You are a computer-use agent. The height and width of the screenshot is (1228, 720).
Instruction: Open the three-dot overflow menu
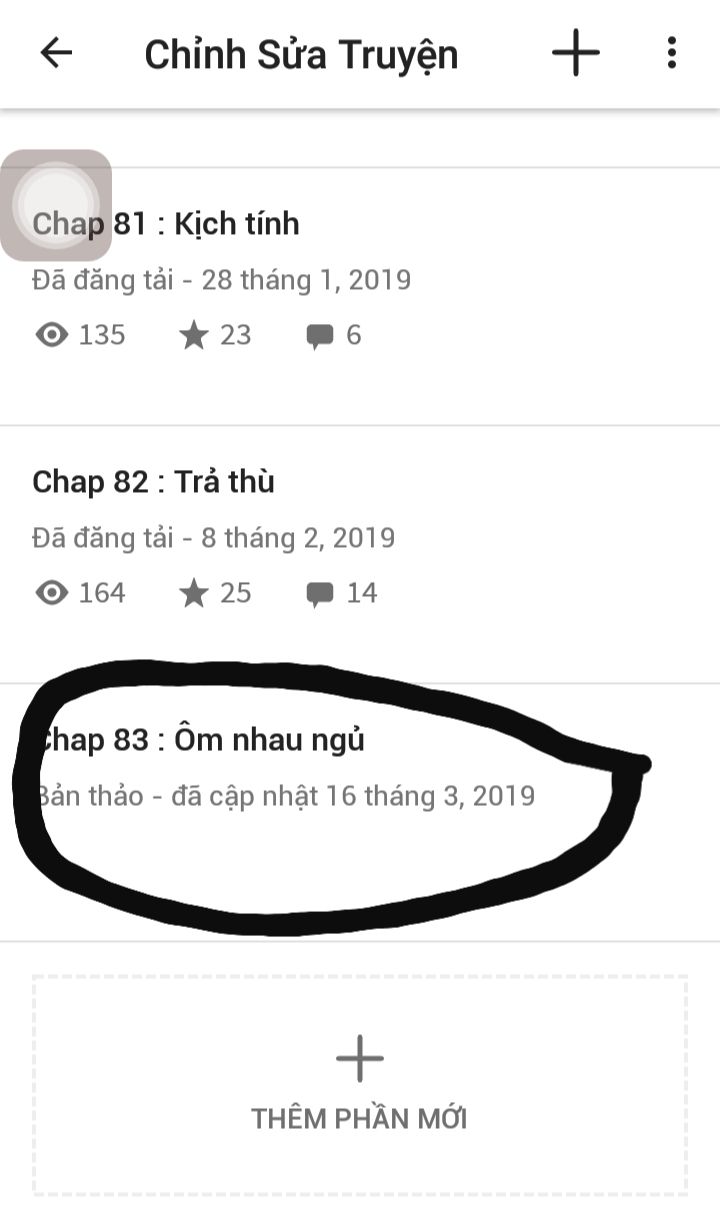(671, 53)
